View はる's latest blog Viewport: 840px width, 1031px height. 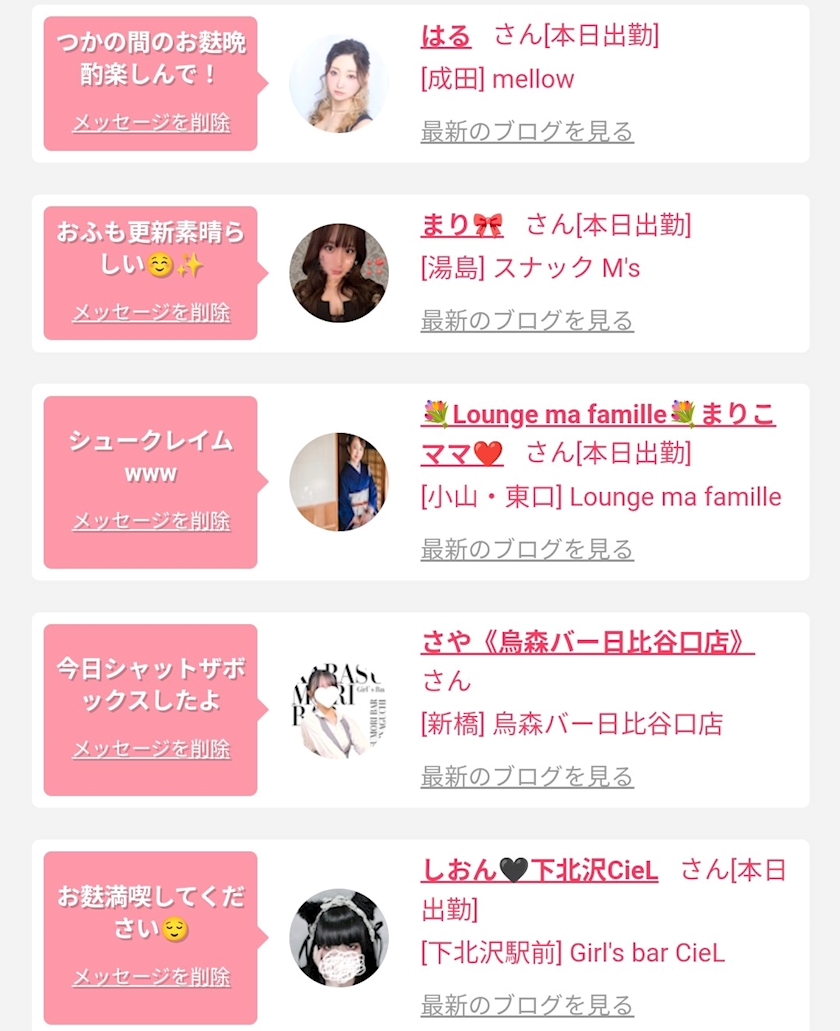527,132
